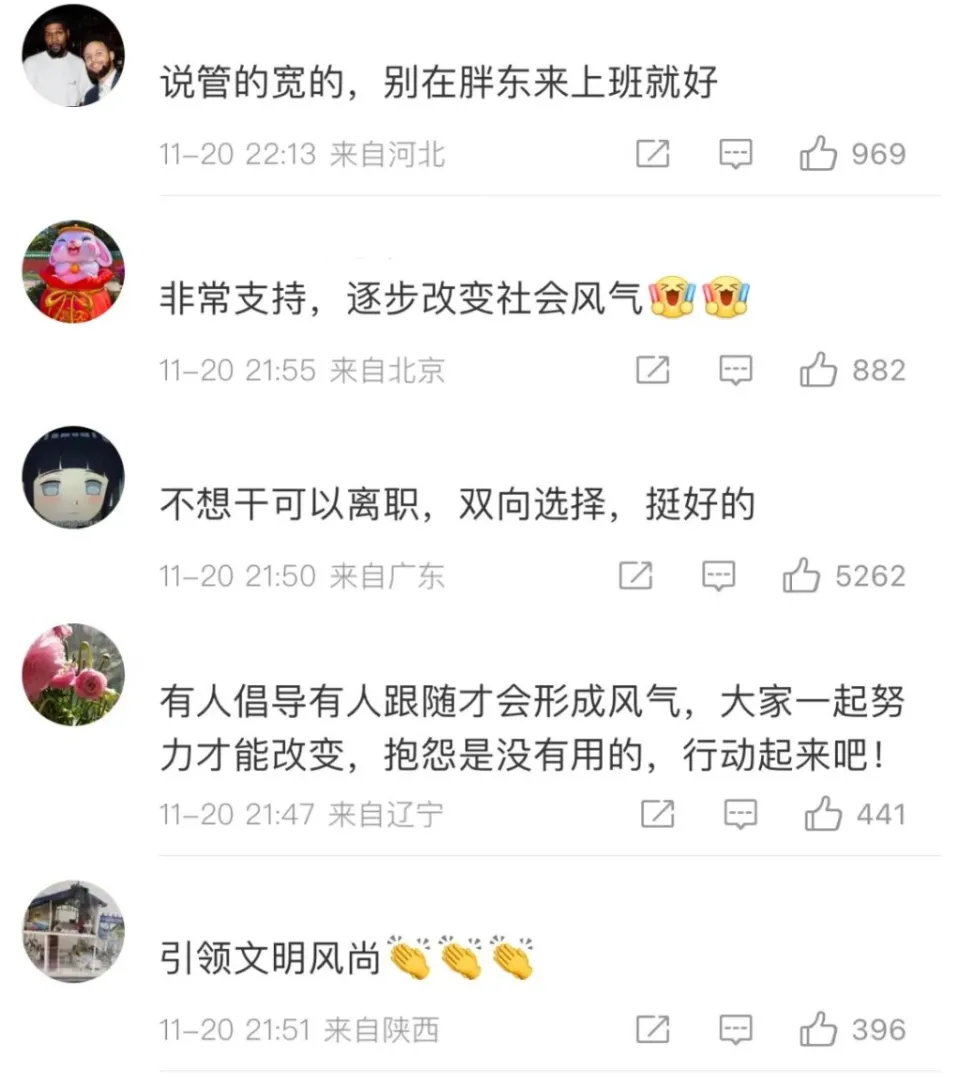Image resolution: width=960 pixels, height=1087 pixels.
Task: Share the comment posted at 21:51
Action: click(x=653, y=1029)
